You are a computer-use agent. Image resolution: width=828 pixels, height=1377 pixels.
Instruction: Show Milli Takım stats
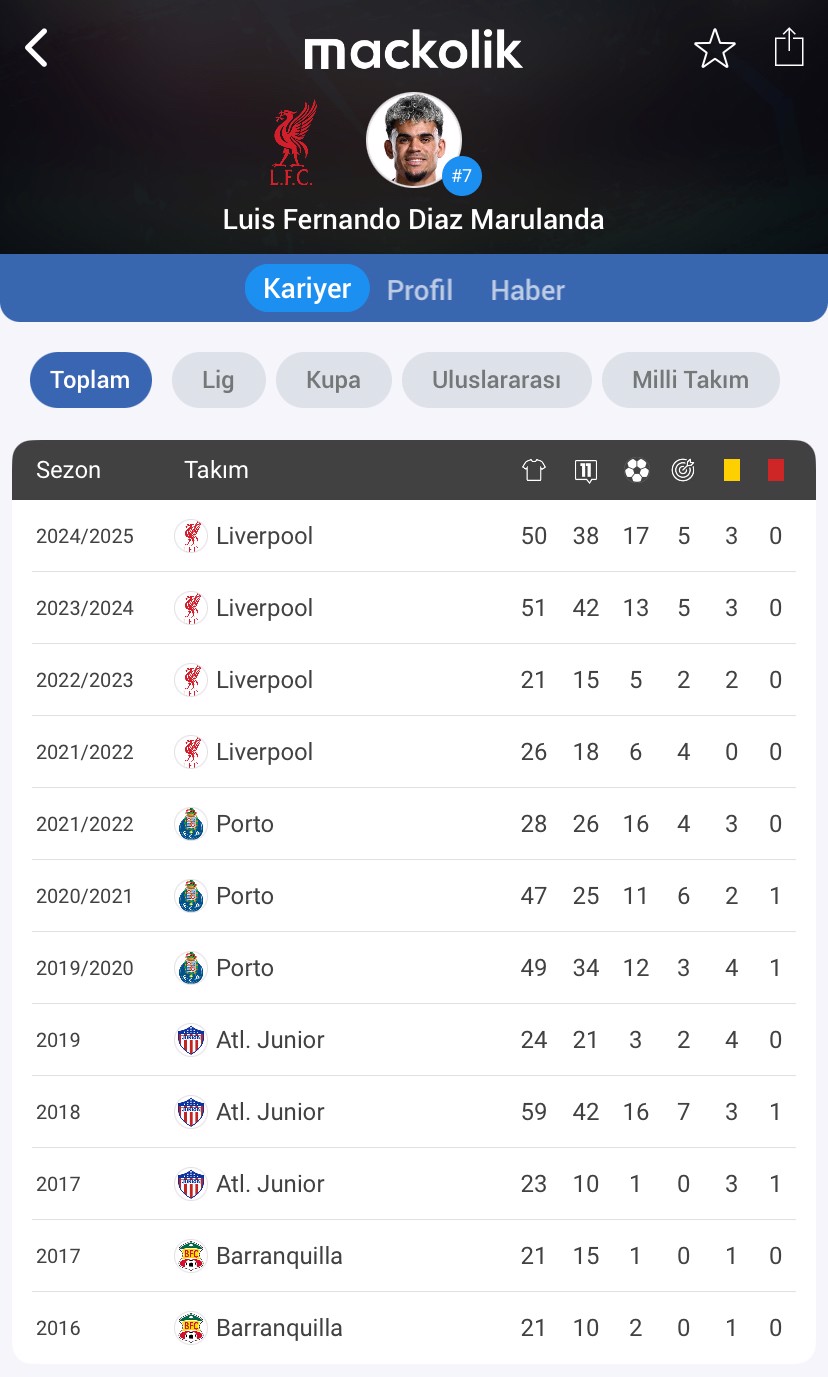(690, 380)
